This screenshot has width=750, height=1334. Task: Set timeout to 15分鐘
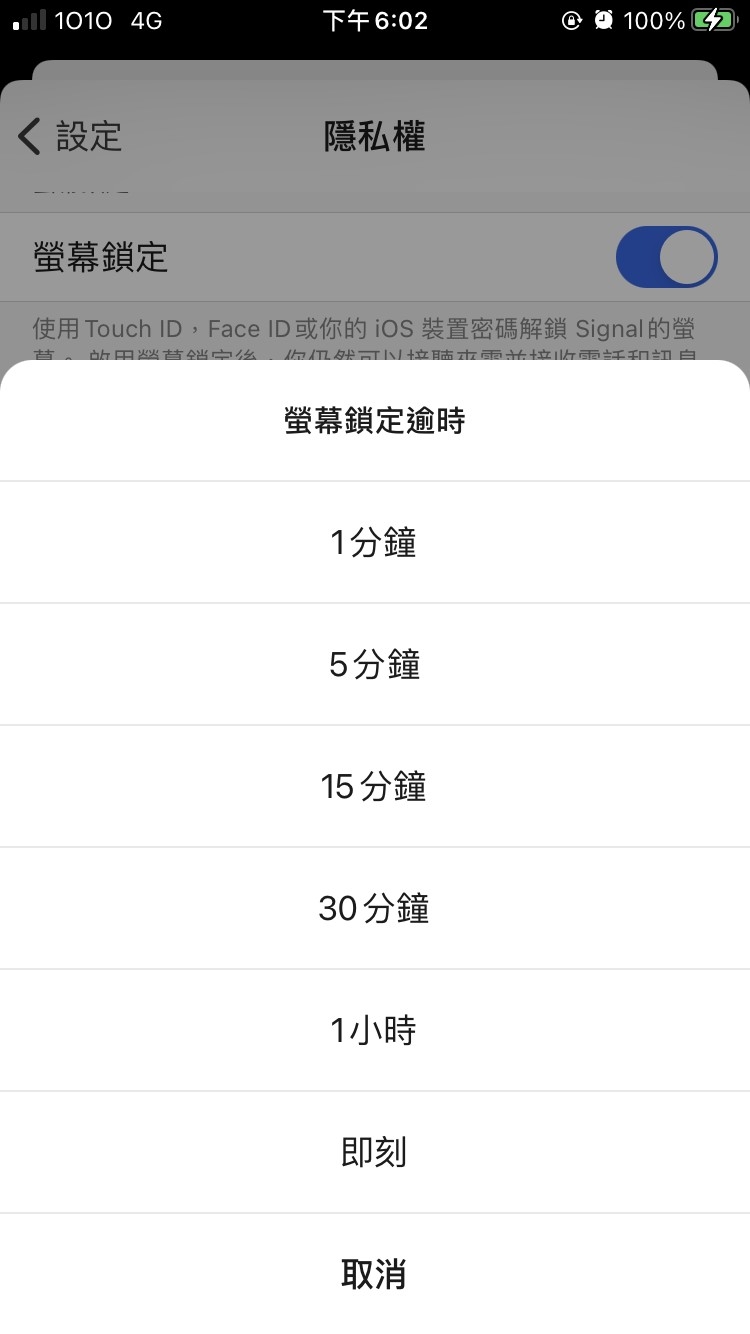click(374, 787)
